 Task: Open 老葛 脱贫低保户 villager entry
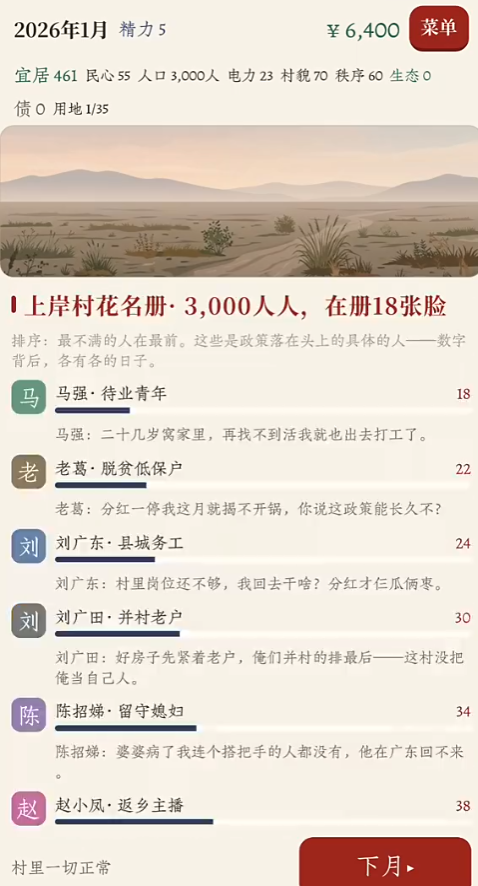pyautogui.click(x=241, y=488)
